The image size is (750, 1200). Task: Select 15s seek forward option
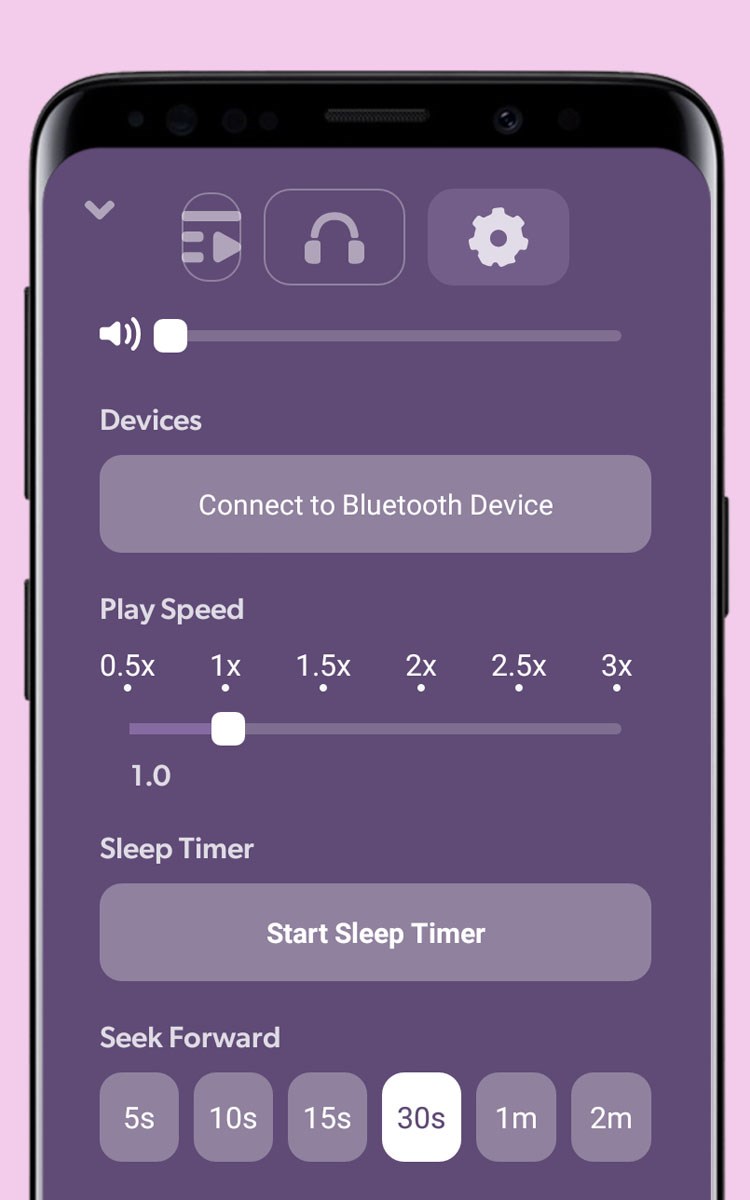(x=327, y=1117)
